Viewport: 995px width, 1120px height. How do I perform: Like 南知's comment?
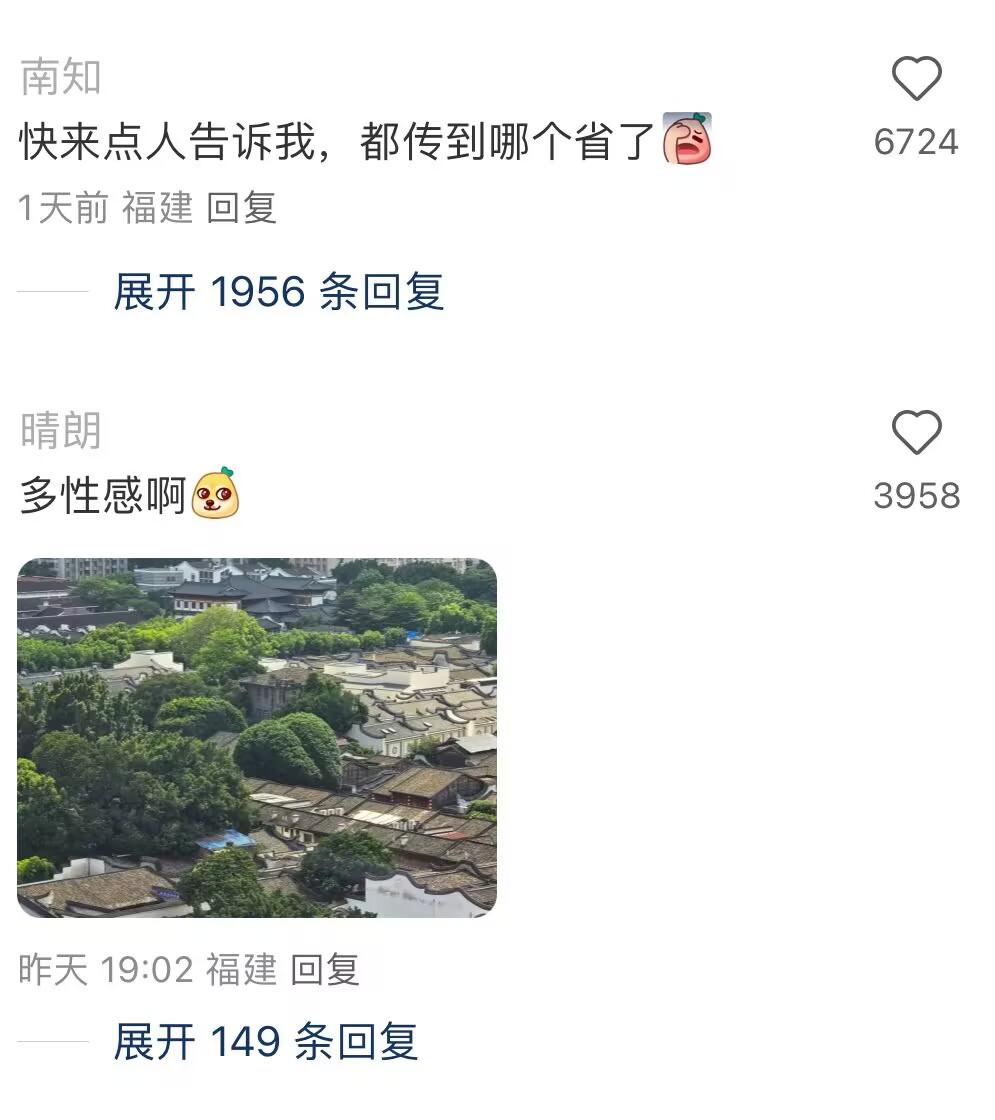(x=916, y=80)
